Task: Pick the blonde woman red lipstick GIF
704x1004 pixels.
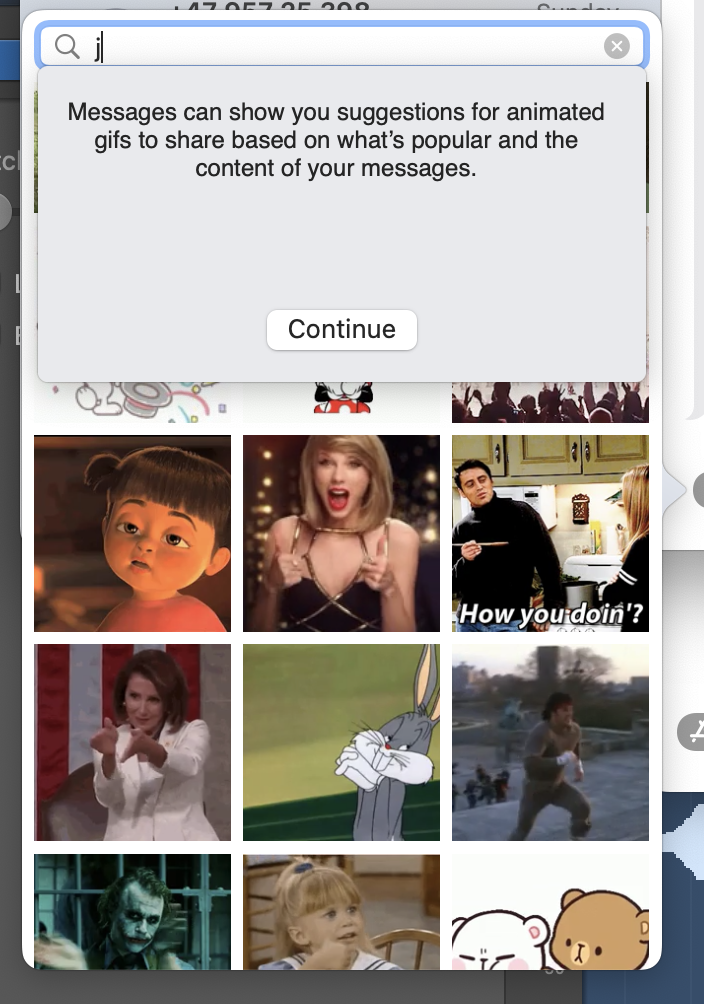Action: click(x=341, y=533)
